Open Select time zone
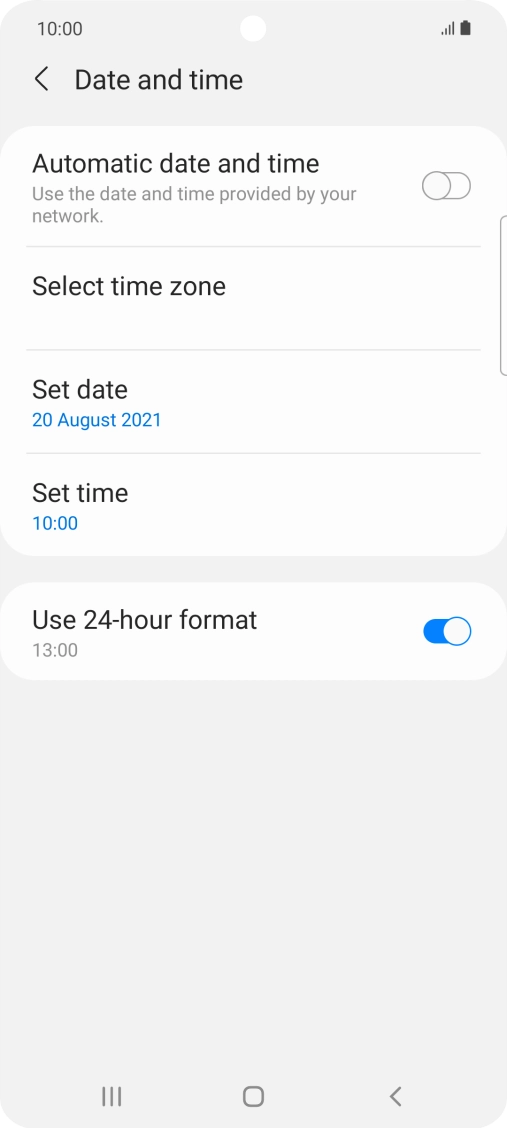507x1128 pixels. pyautogui.click(x=253, y=298)
